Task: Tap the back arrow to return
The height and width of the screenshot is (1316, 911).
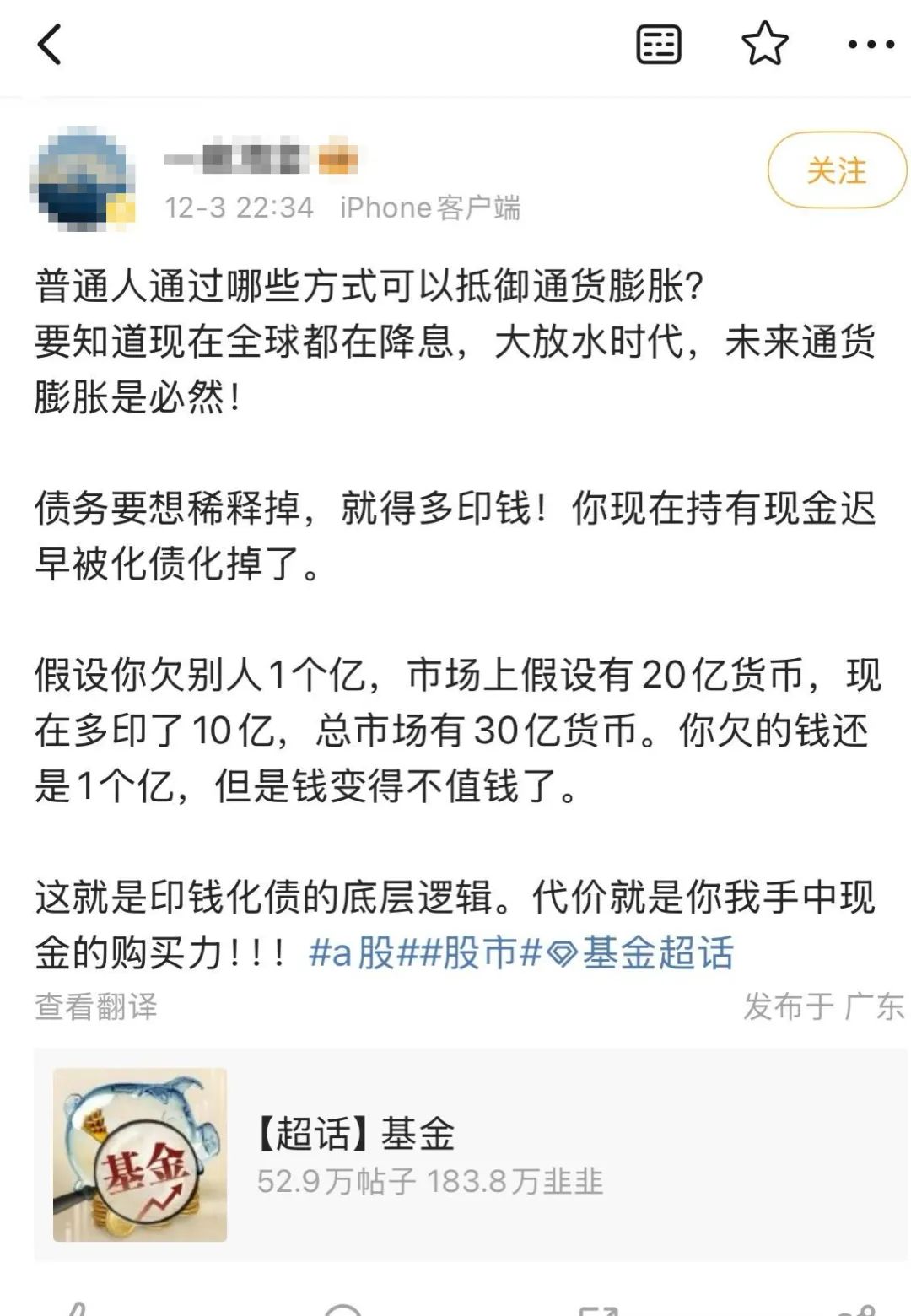Action: (51, 42)
